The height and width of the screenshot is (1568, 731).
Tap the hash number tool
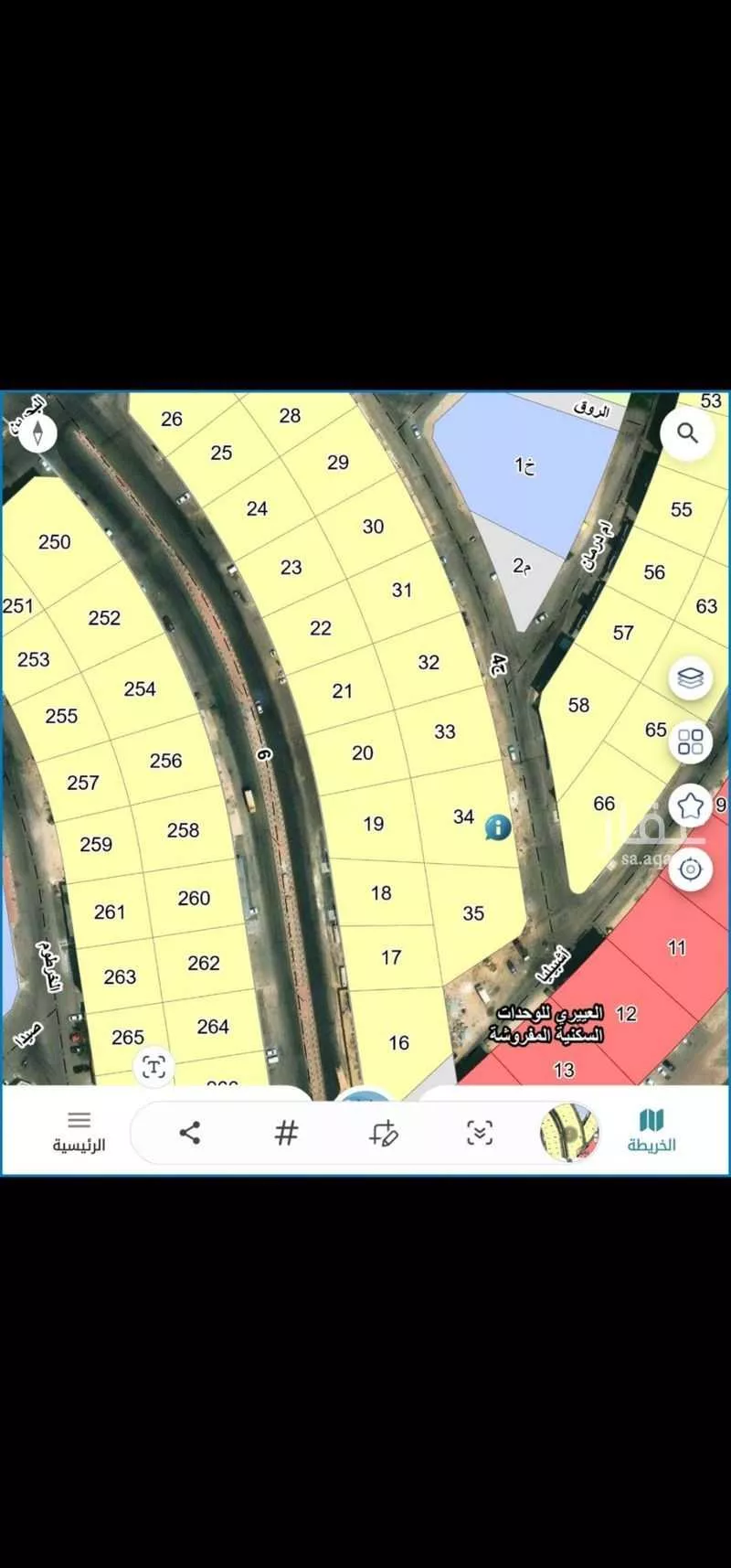tap(287, 1134)
